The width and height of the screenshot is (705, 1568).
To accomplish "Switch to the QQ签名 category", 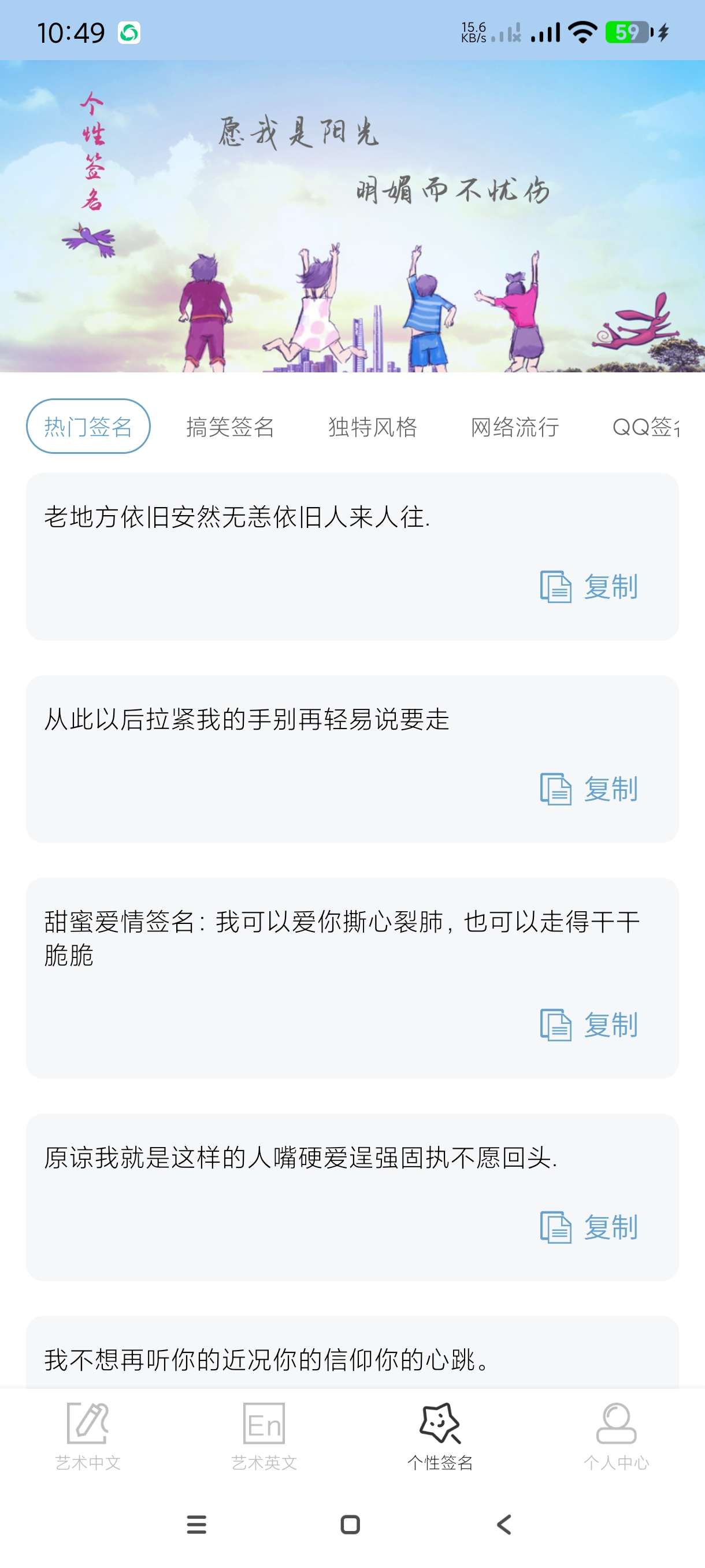I will click(645, 427).
